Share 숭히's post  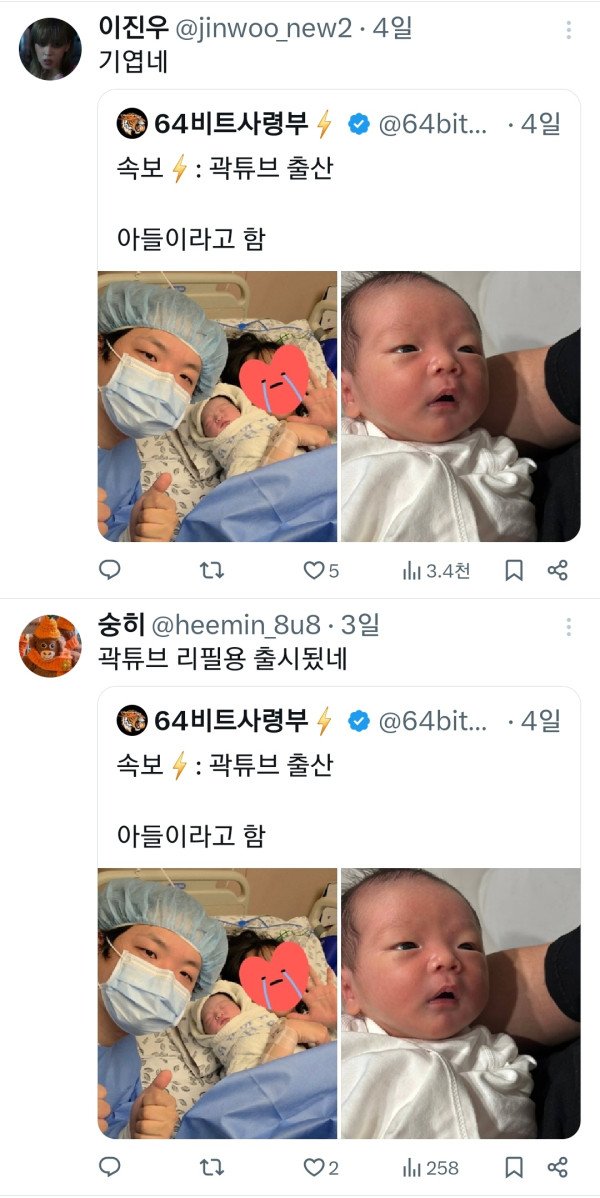[558, 1167]
